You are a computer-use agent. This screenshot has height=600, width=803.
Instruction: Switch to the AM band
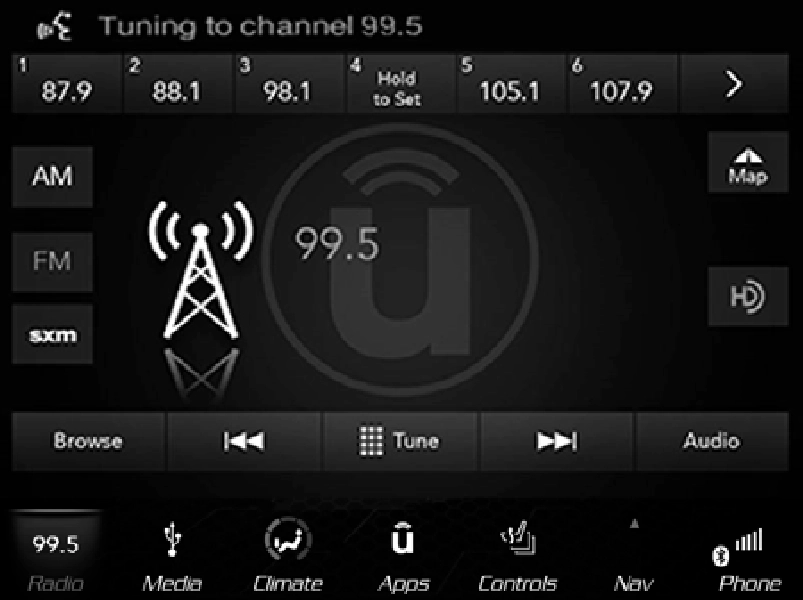(52, 177)
